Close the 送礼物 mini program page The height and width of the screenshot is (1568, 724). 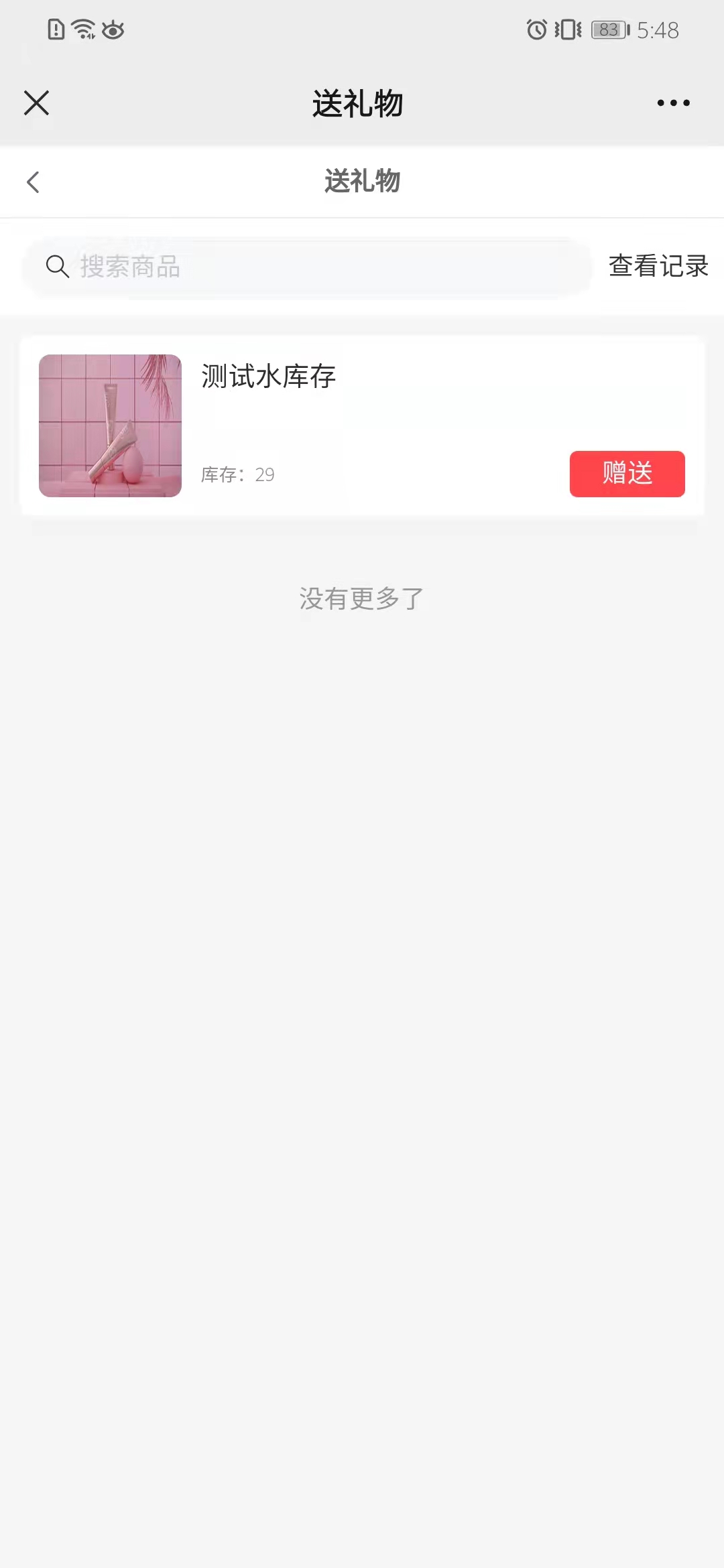click(36, 103)
